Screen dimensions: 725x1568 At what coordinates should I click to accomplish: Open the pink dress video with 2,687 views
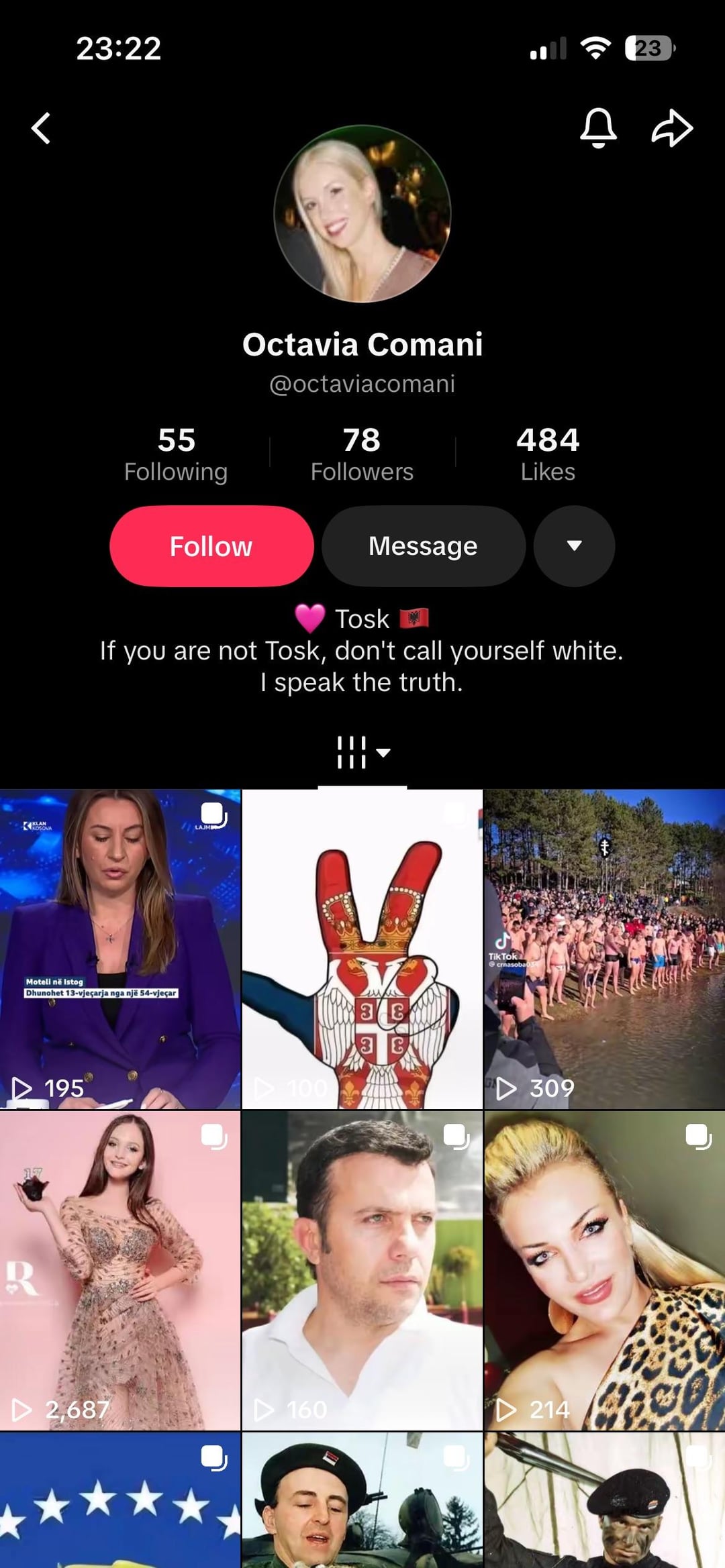coord(120,1269)
